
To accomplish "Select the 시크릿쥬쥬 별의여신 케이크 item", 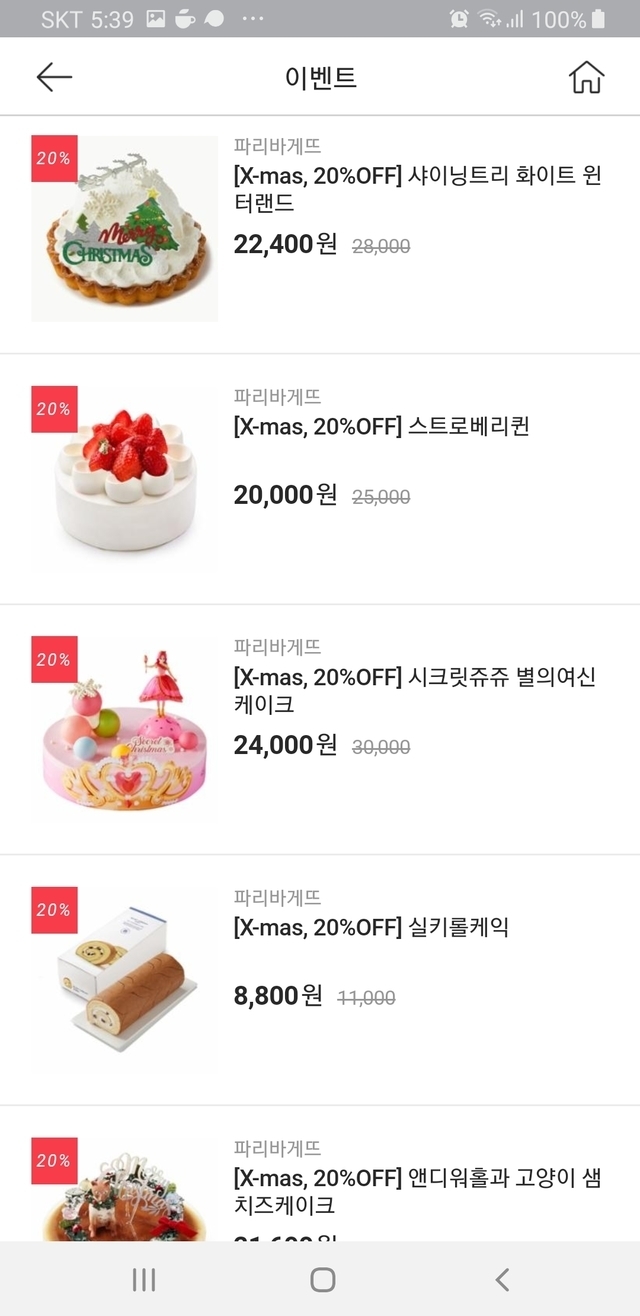I will coord(414,691).
